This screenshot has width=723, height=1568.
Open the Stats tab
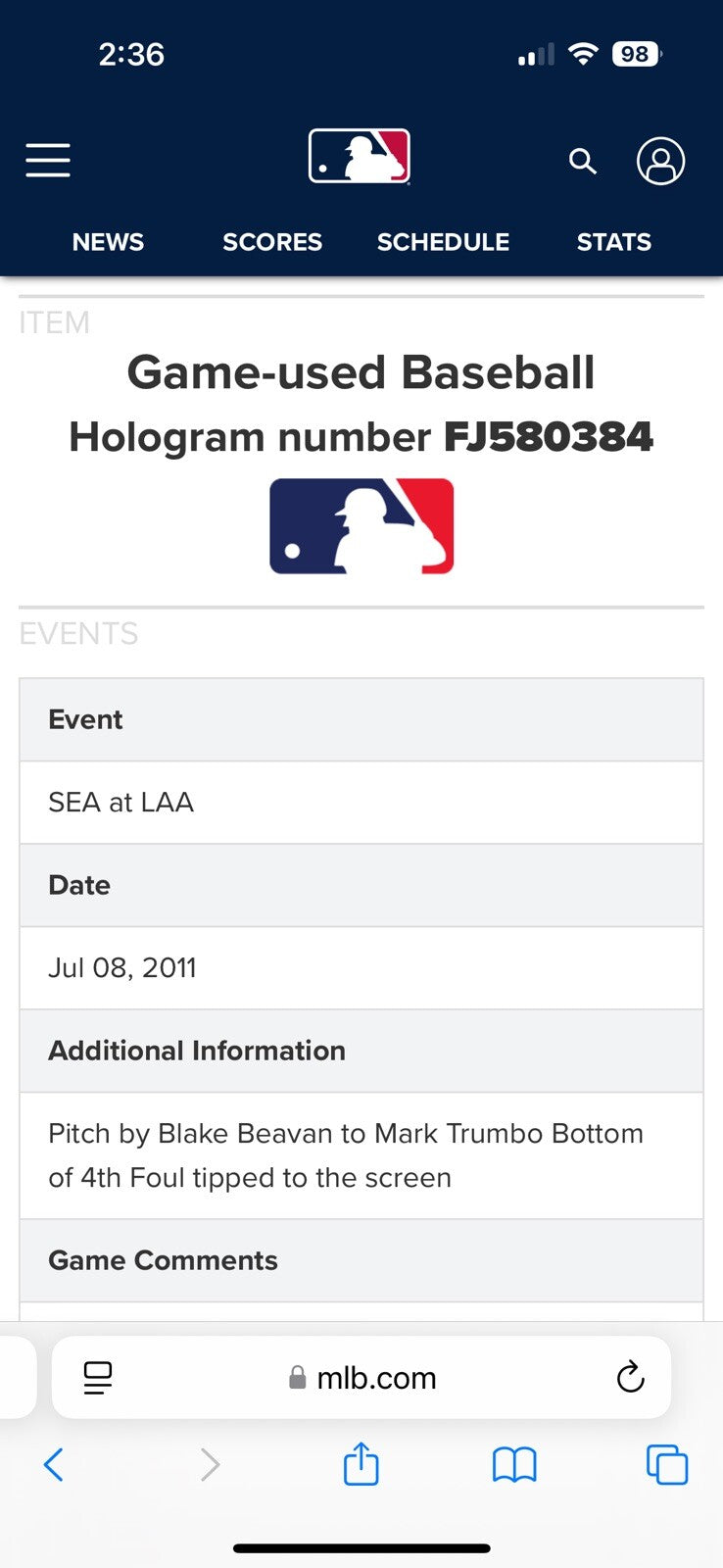coord(613,242)
